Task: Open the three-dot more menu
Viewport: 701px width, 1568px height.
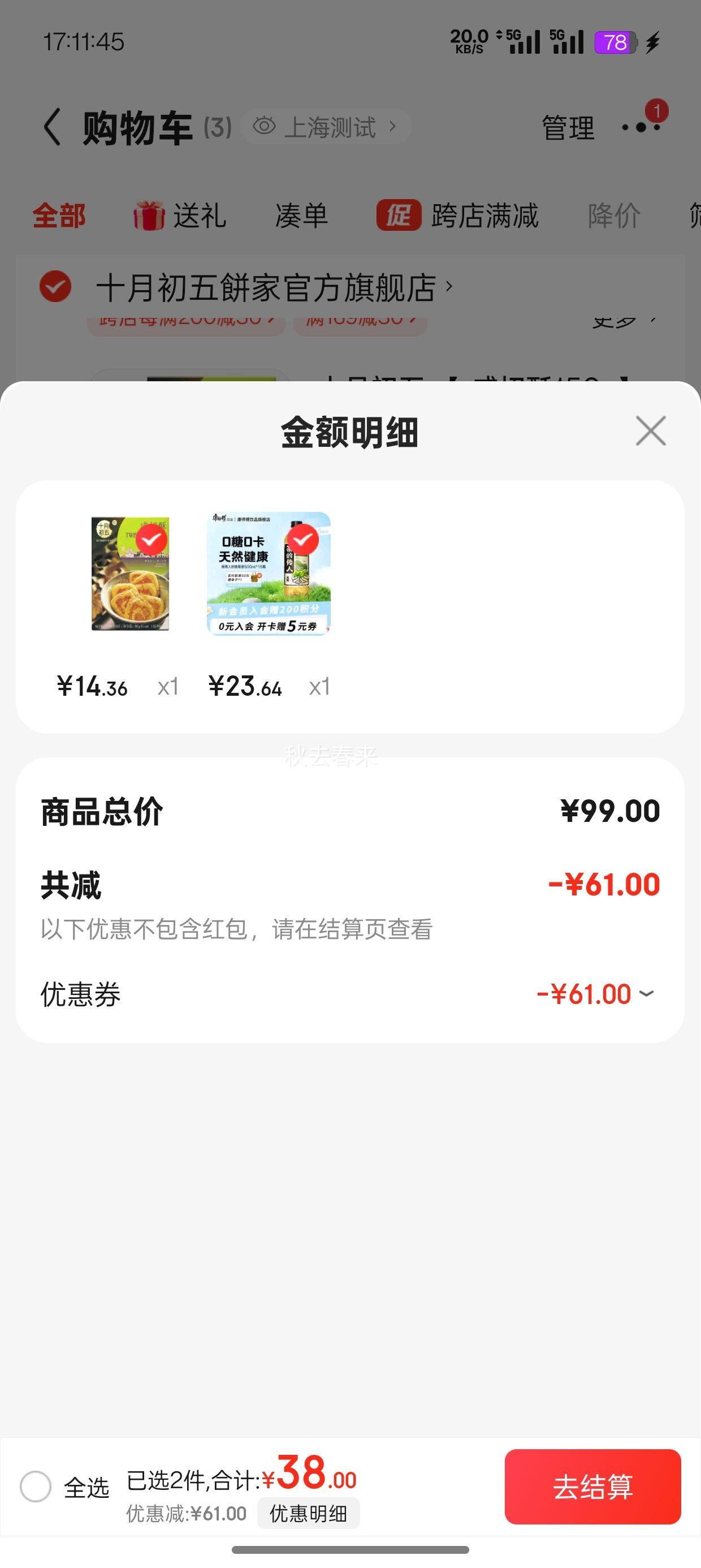Action: pos(641,127)
